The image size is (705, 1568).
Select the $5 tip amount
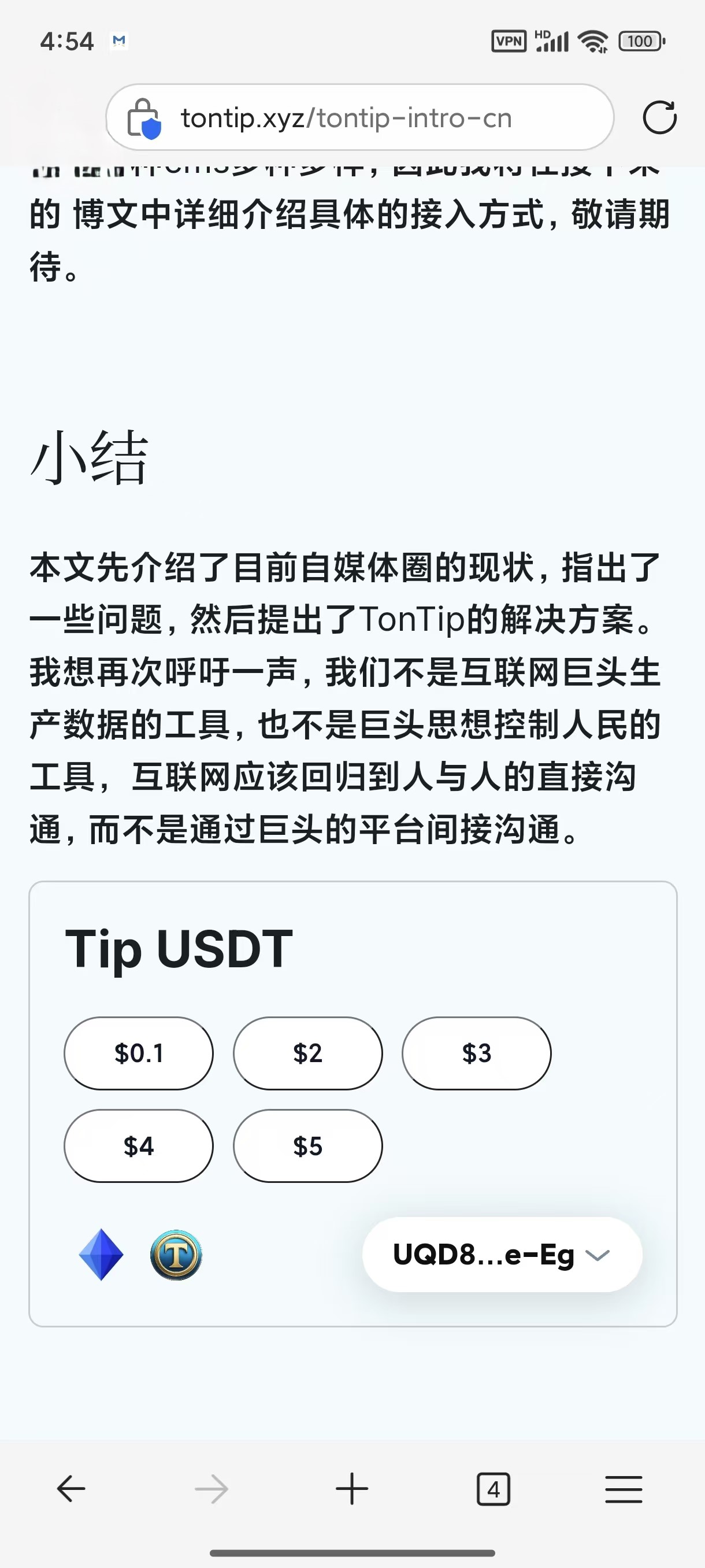click(307, 1145)
